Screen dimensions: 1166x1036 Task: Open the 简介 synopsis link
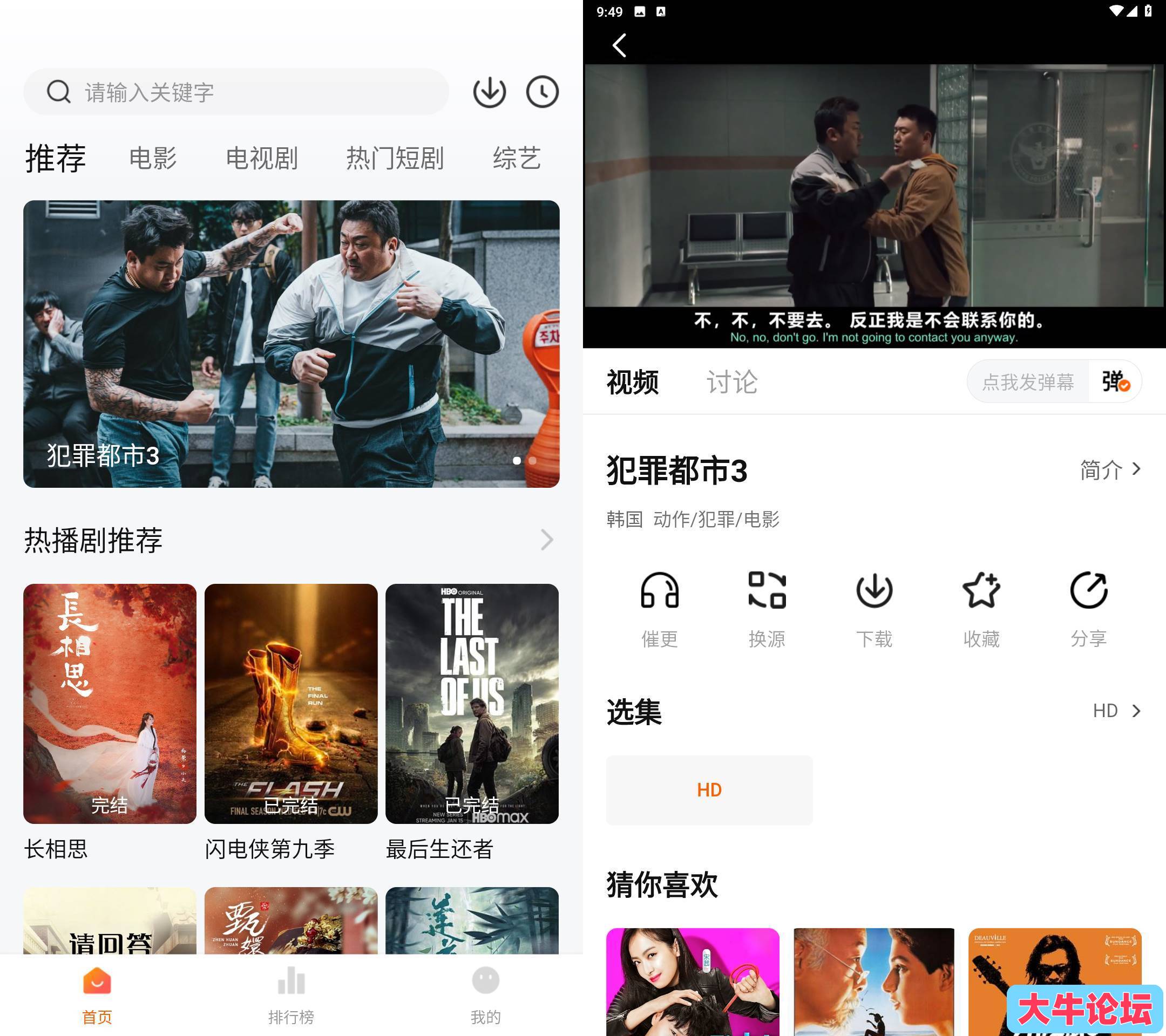(x=1109, y=470)
